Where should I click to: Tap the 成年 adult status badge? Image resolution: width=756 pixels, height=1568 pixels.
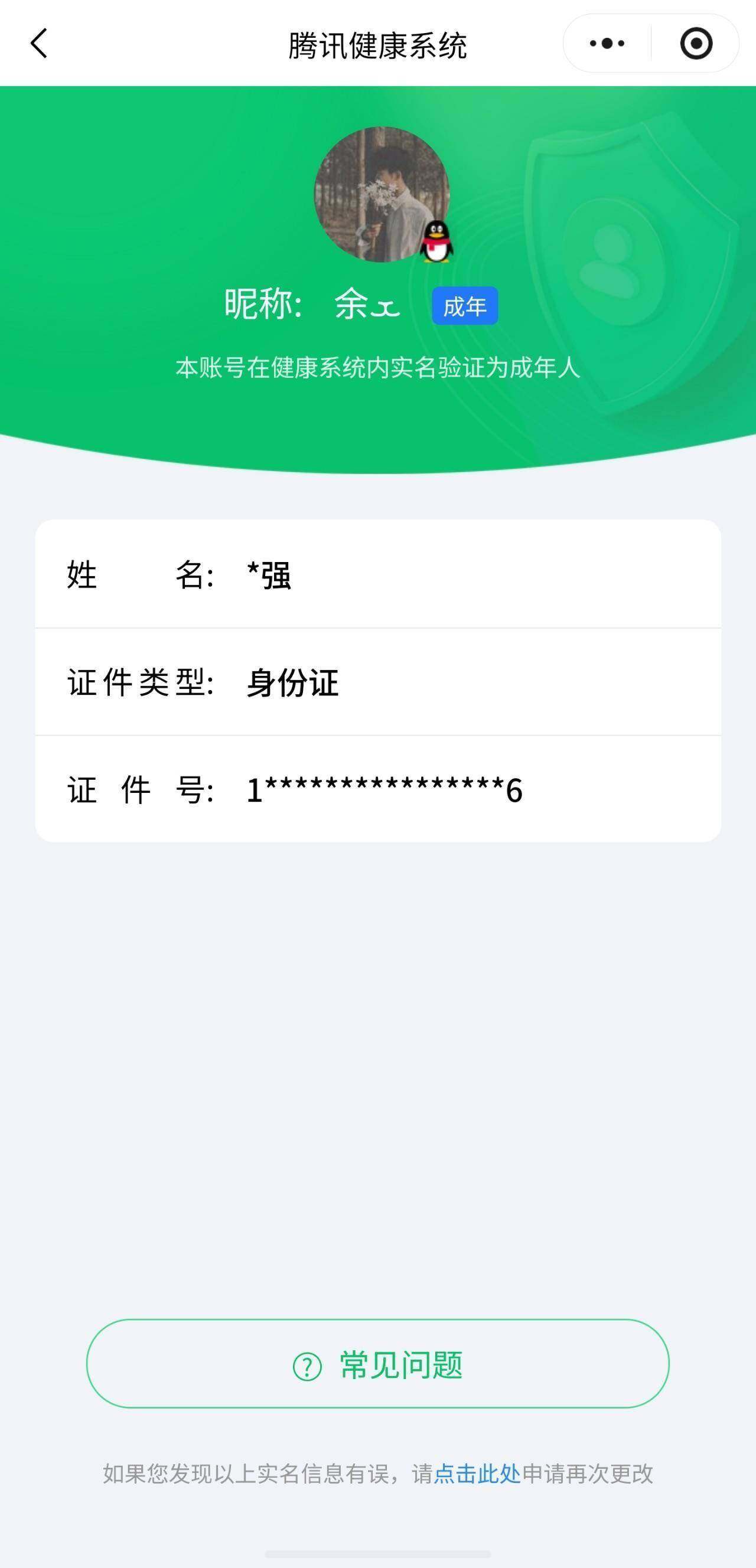464,308
